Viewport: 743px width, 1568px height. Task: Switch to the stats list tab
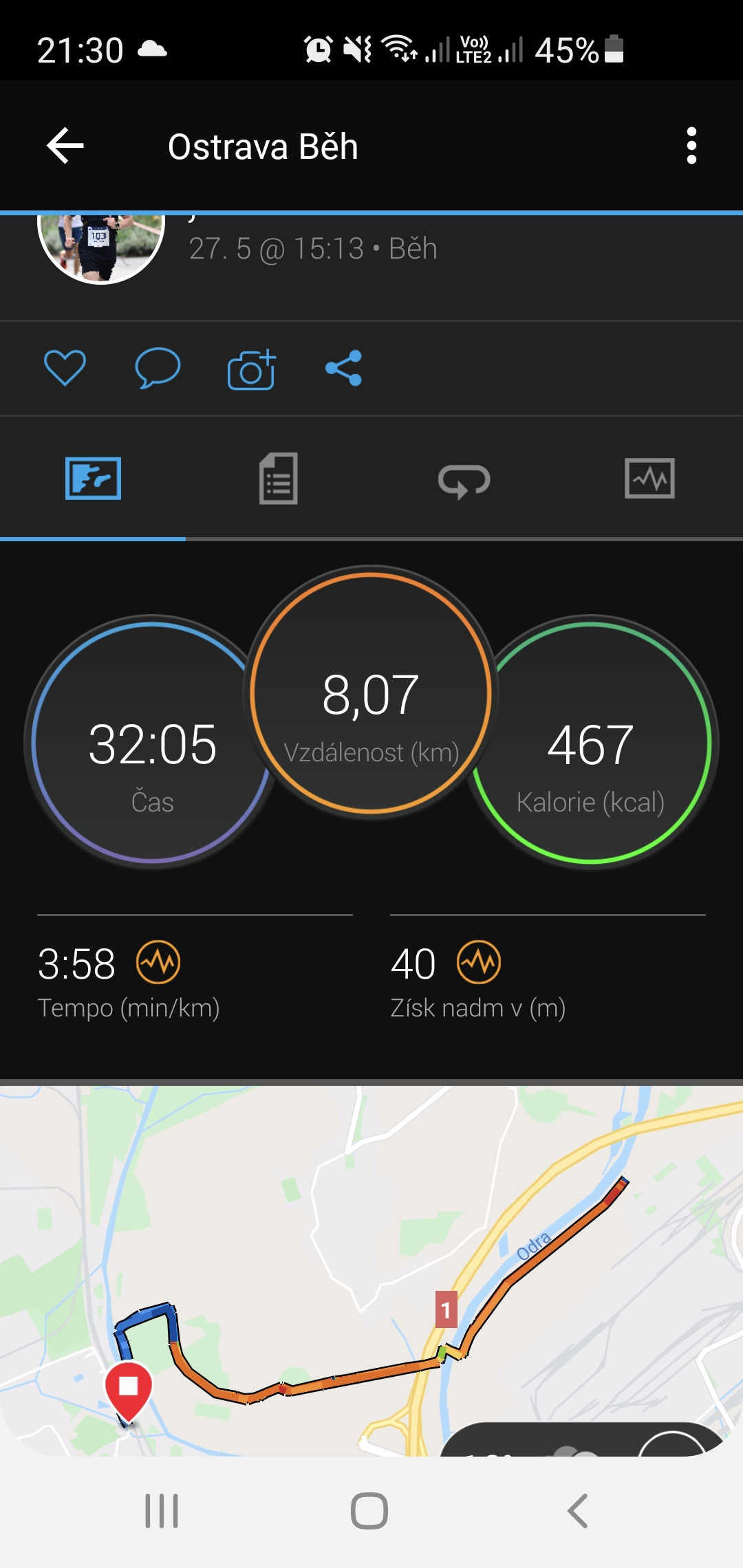(279, 478)
